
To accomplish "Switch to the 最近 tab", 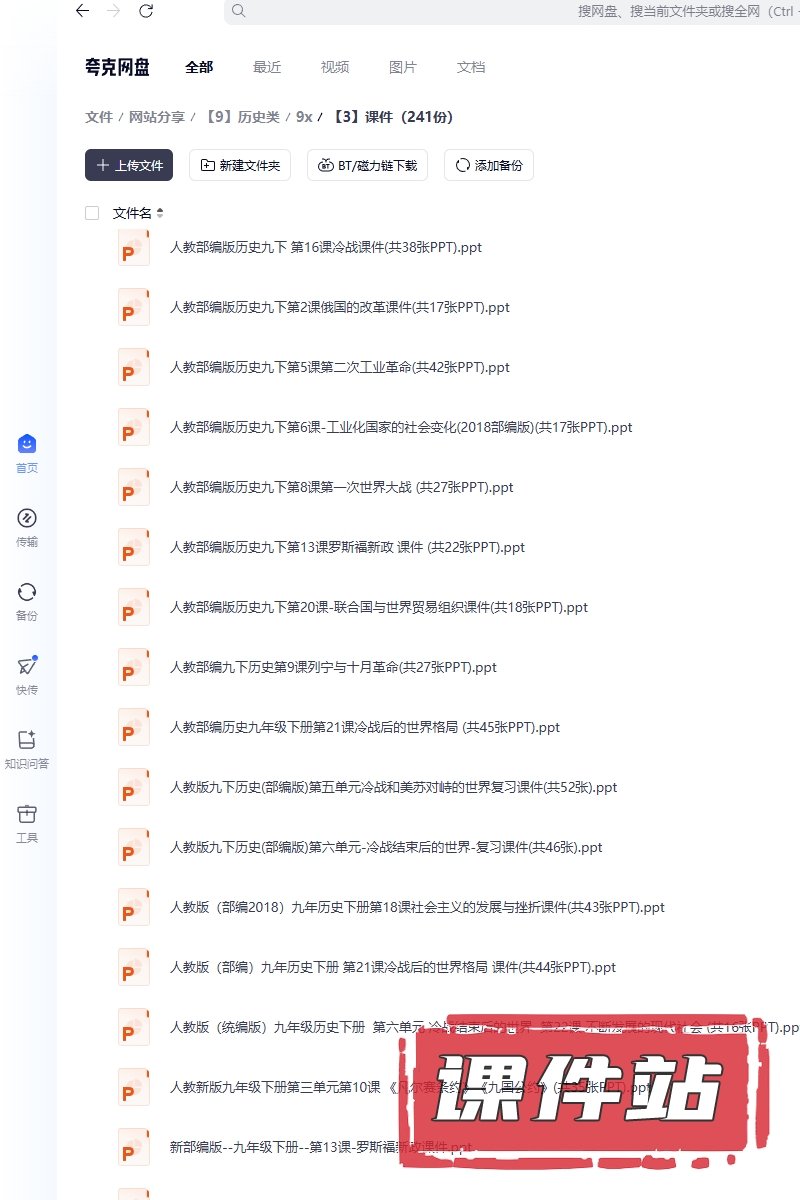I will point(267,67).
